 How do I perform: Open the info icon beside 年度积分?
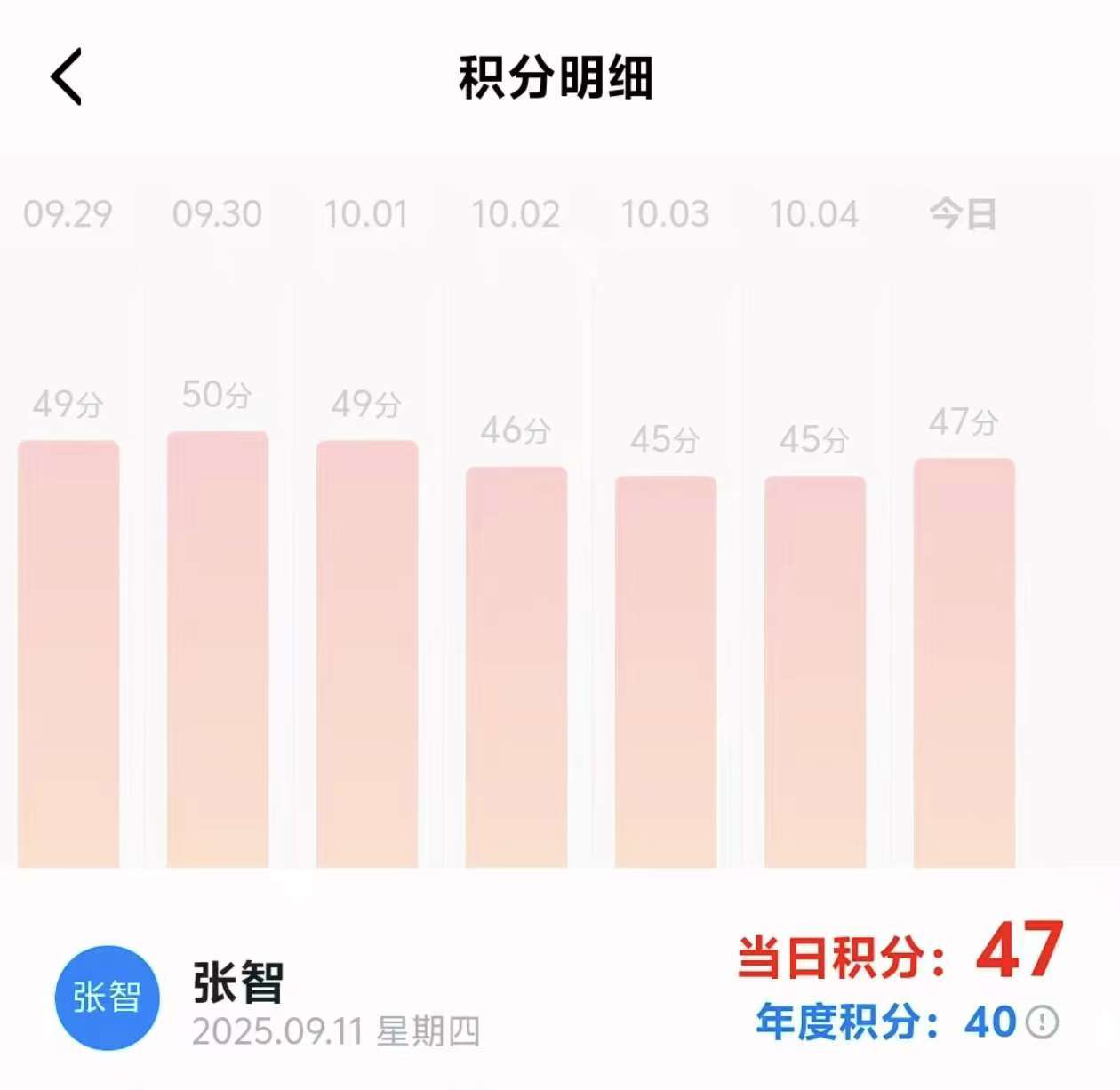click(1042, 1022)
